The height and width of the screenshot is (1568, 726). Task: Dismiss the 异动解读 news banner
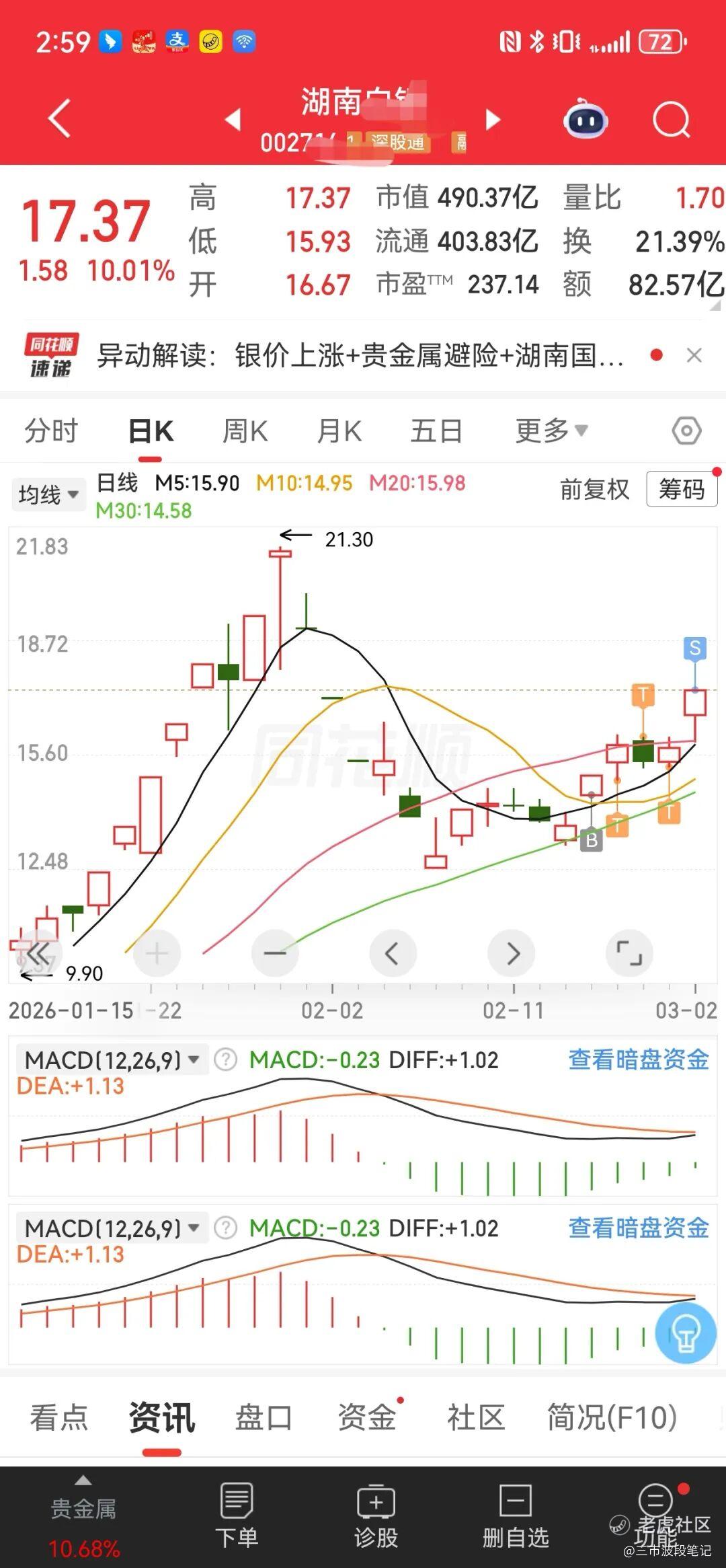694,355
